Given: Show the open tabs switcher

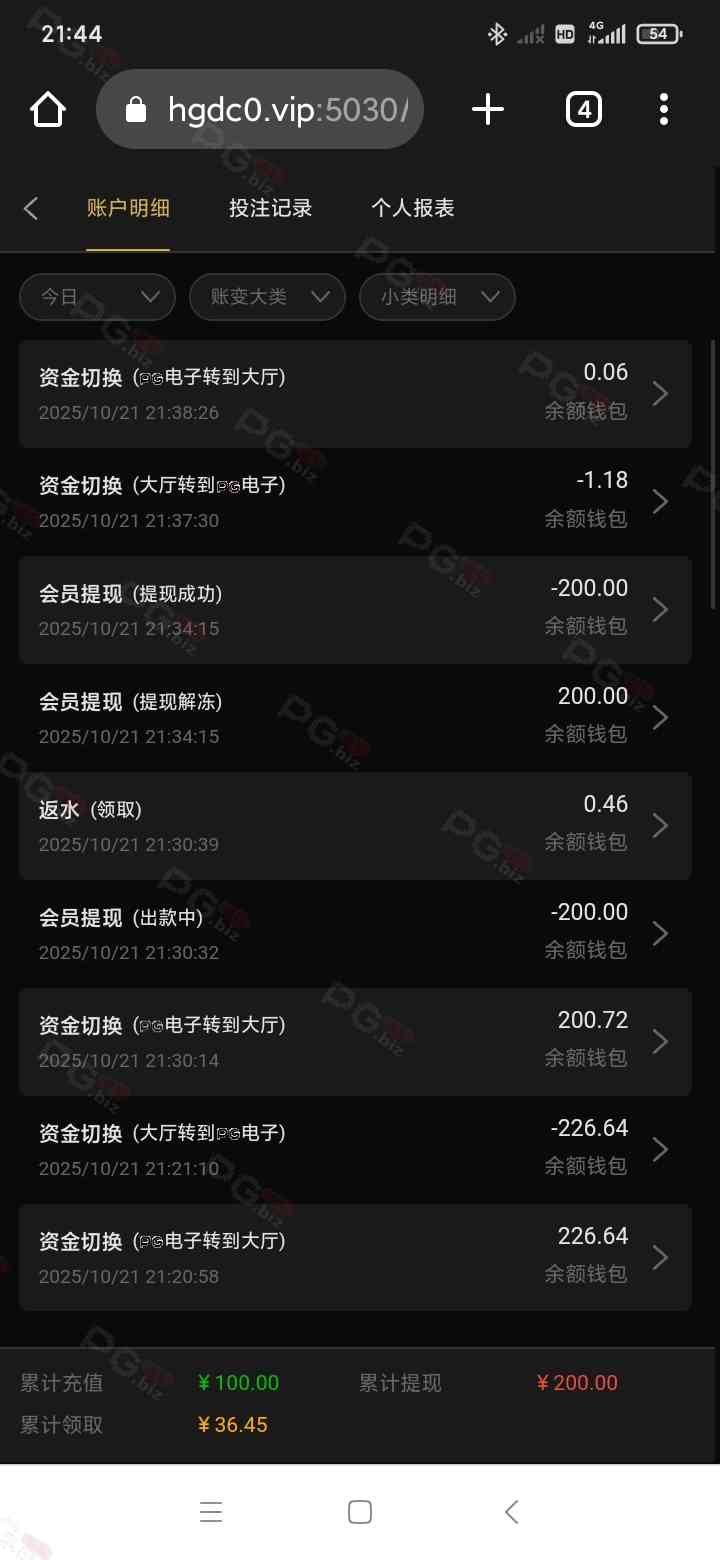Looking at the screenshot, I should [x=584, y=109].
